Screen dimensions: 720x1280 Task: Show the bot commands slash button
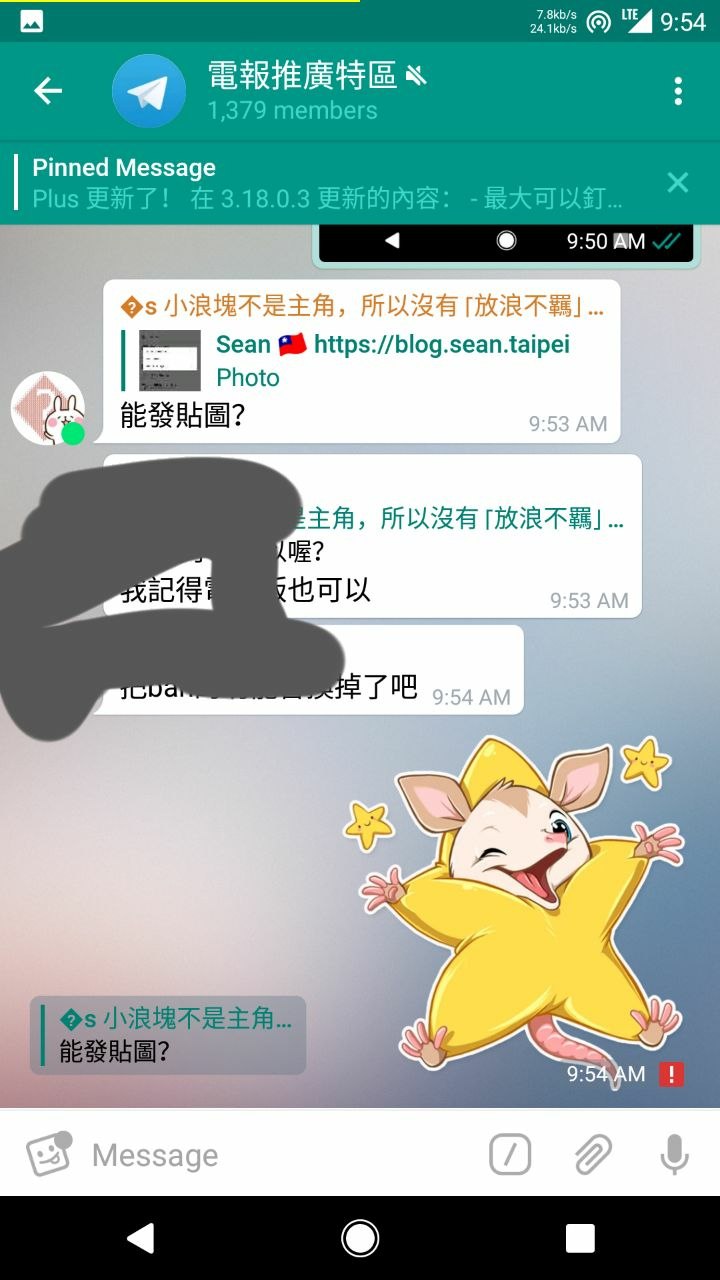510,1155
